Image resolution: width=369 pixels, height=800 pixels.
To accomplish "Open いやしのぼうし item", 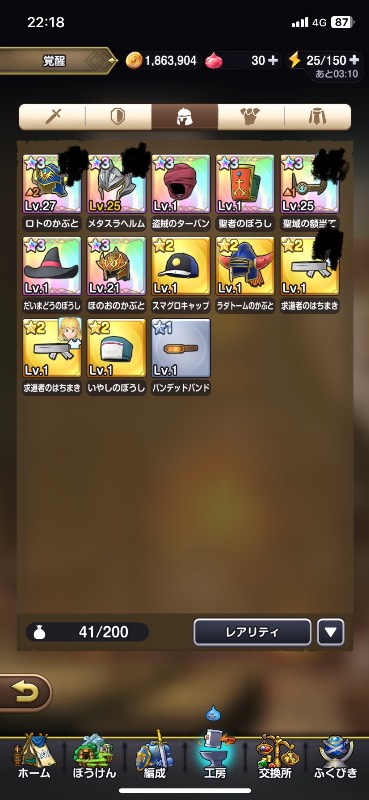I will [116, 348].
